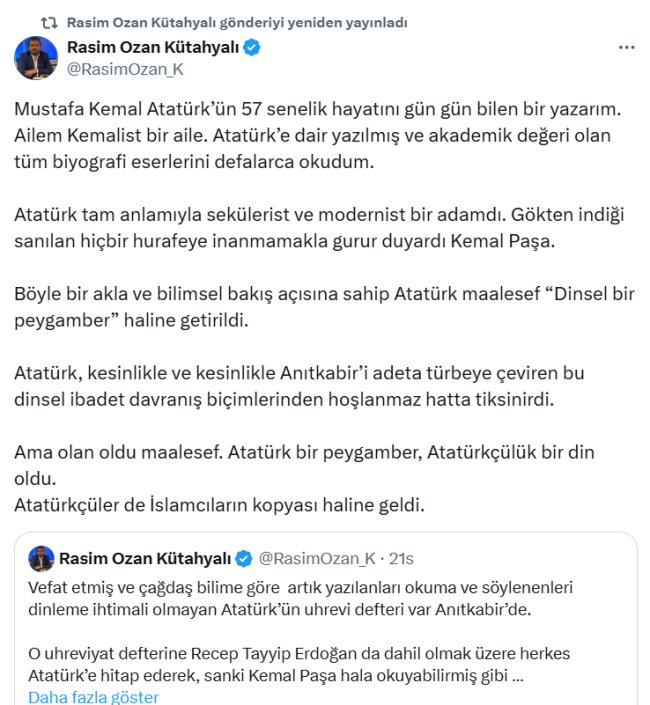Open Rasim Ozan Kütahyalı's profile picture
The width and height of the screenshot is (650, 705).
click(35, 58)
